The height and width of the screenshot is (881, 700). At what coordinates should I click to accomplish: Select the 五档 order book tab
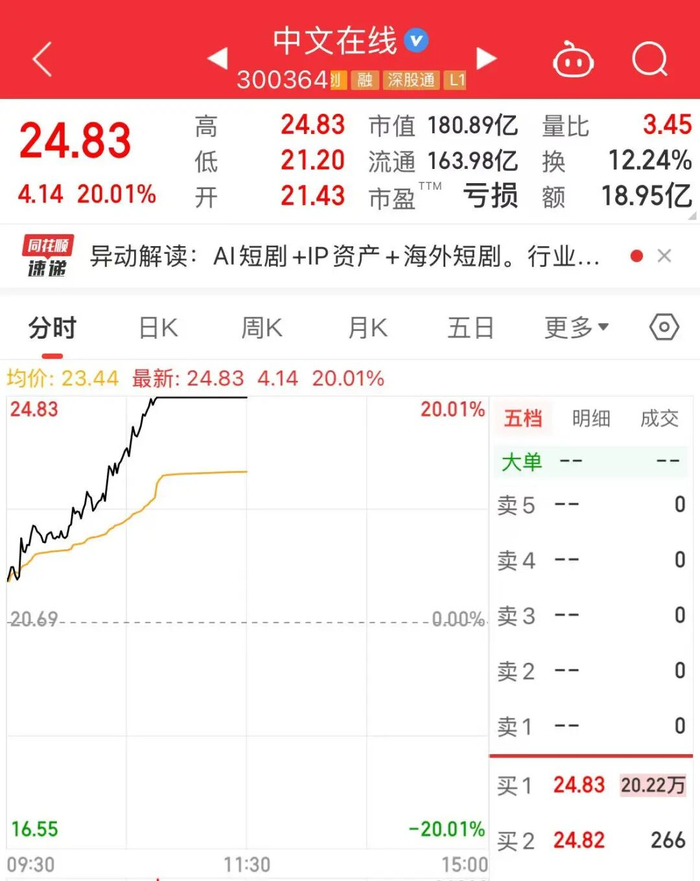point(523,418)
